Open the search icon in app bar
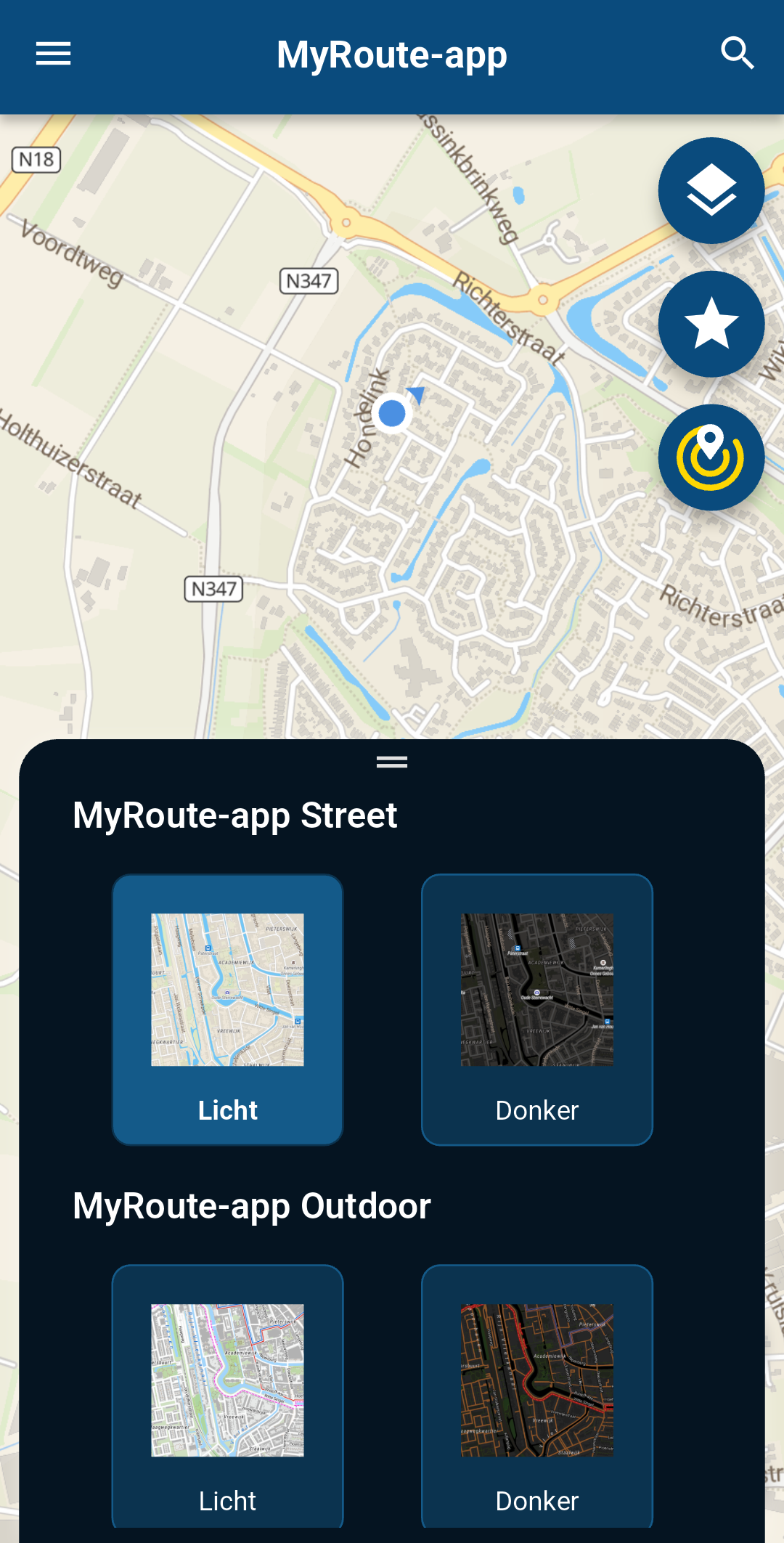The width and height of the screenshot is (784, 1543). pyautogui.click(x=737, y=54)
